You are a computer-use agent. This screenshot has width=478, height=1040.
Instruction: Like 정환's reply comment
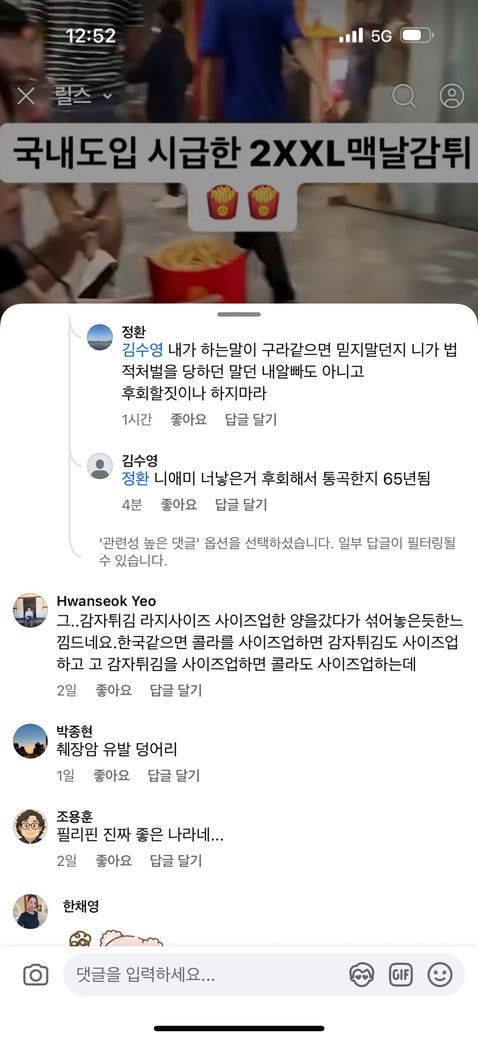[x=188, y=419]
